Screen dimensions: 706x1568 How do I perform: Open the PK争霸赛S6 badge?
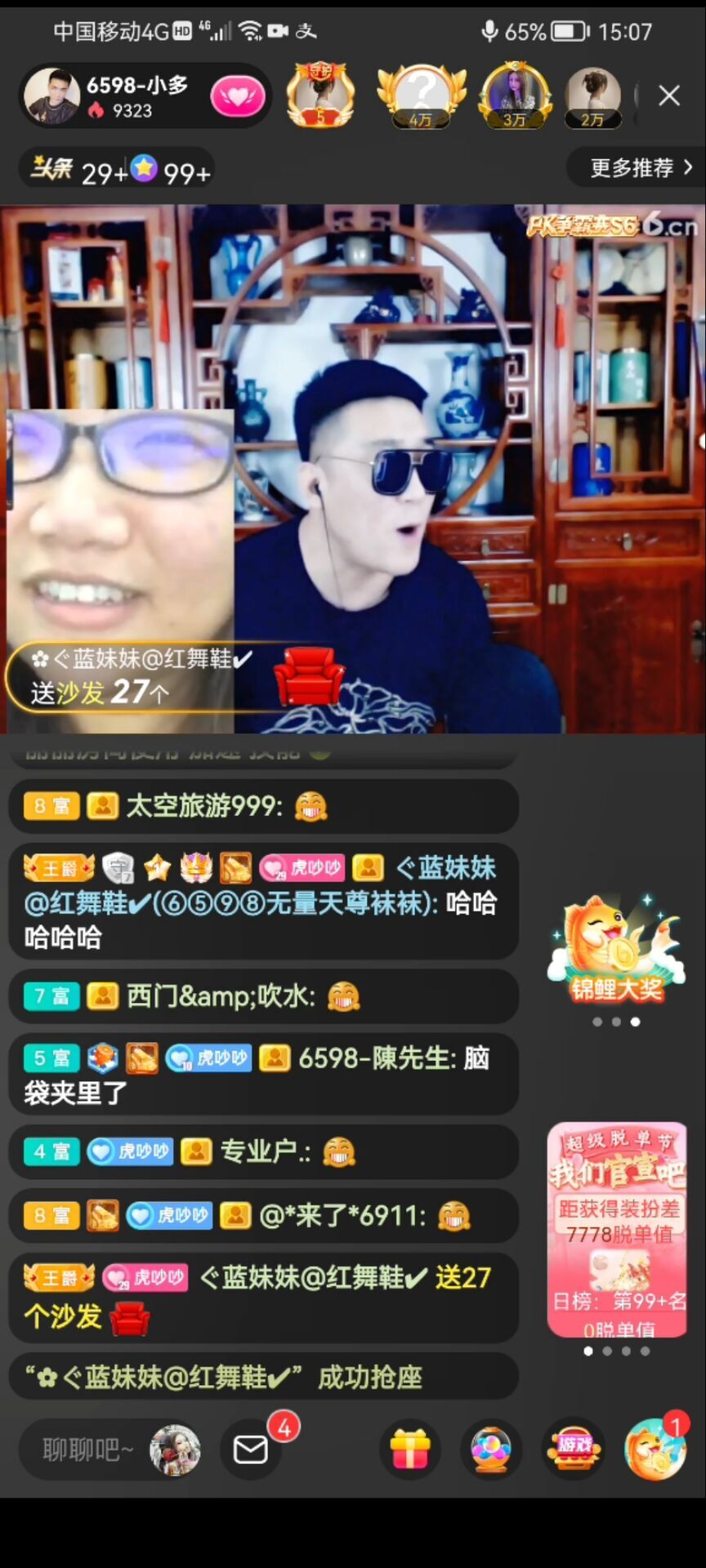coord(582,224)
